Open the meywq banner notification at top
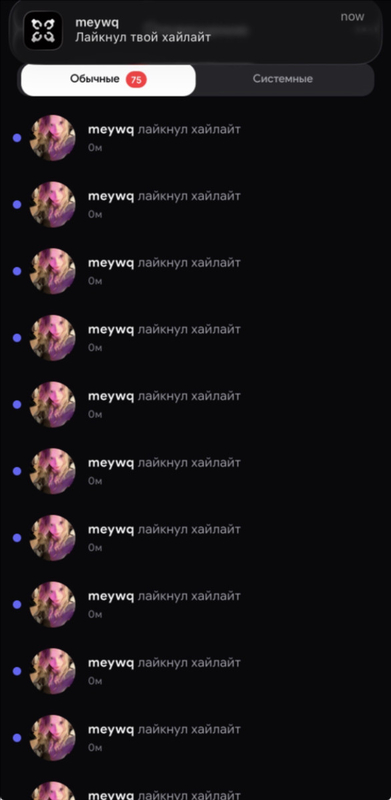This screenshot has width=391, height=800. point(196,31)
